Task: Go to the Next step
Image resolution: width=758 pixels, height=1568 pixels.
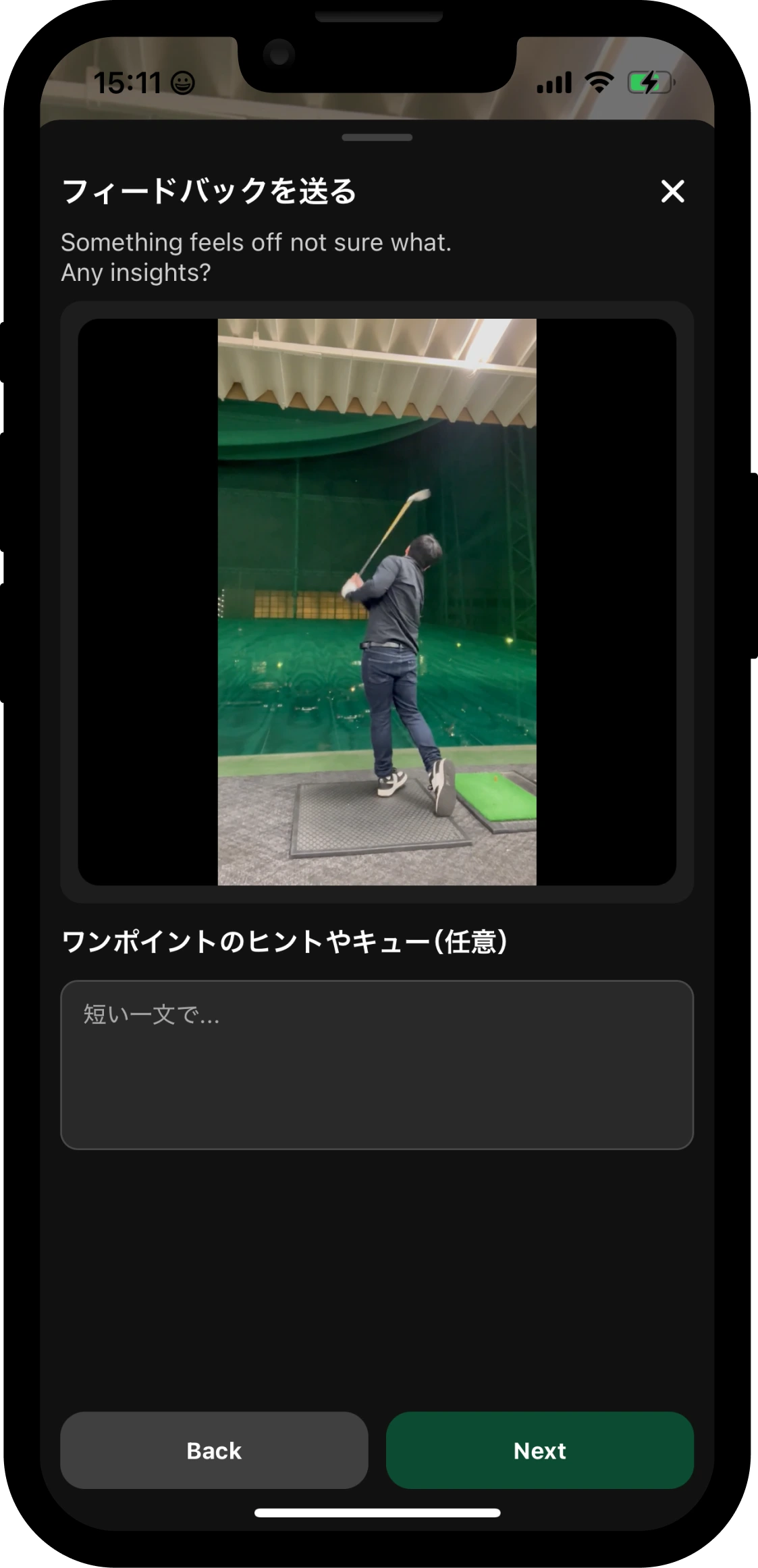Action: (539, 1450)
